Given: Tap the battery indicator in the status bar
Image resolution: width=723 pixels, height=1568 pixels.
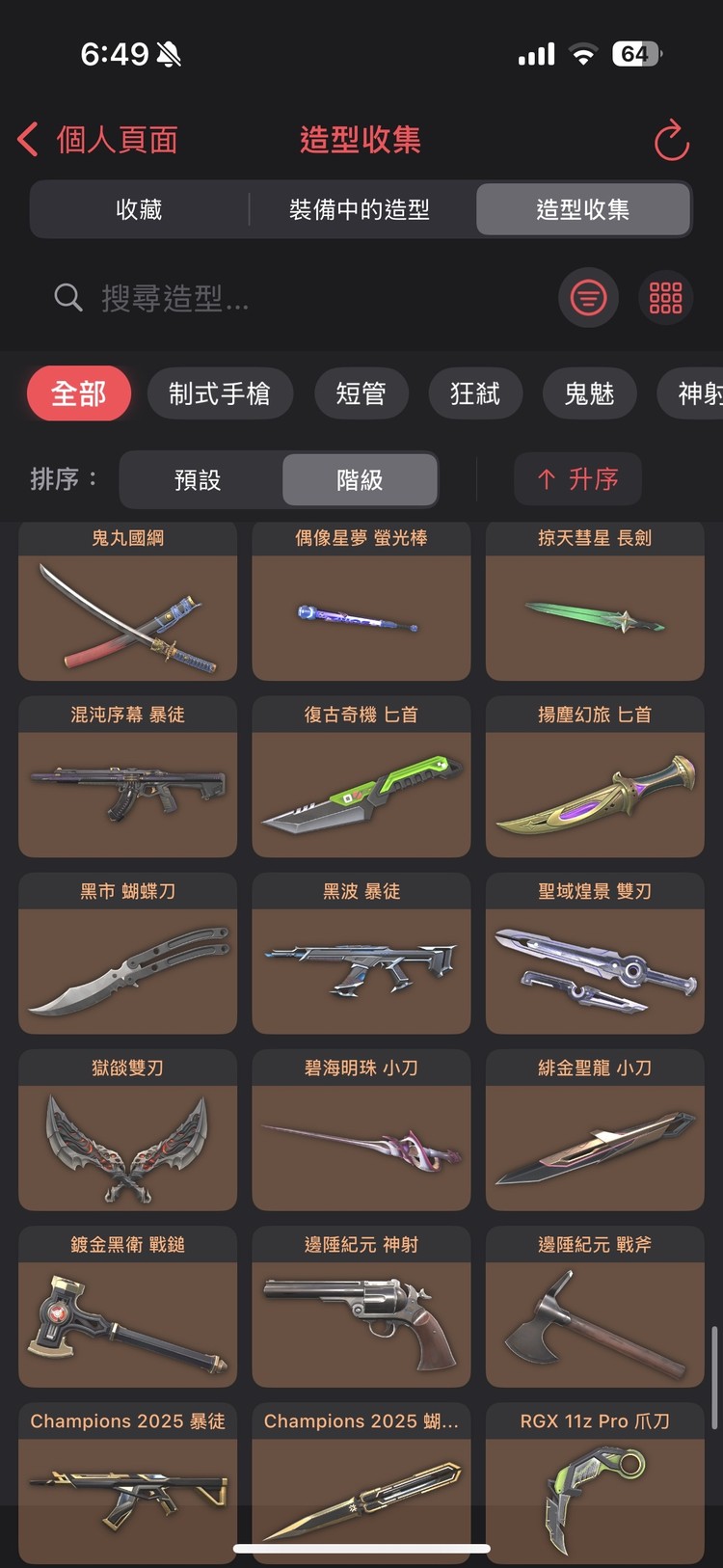Looking at the screenshot, I should tap(636, 54).
